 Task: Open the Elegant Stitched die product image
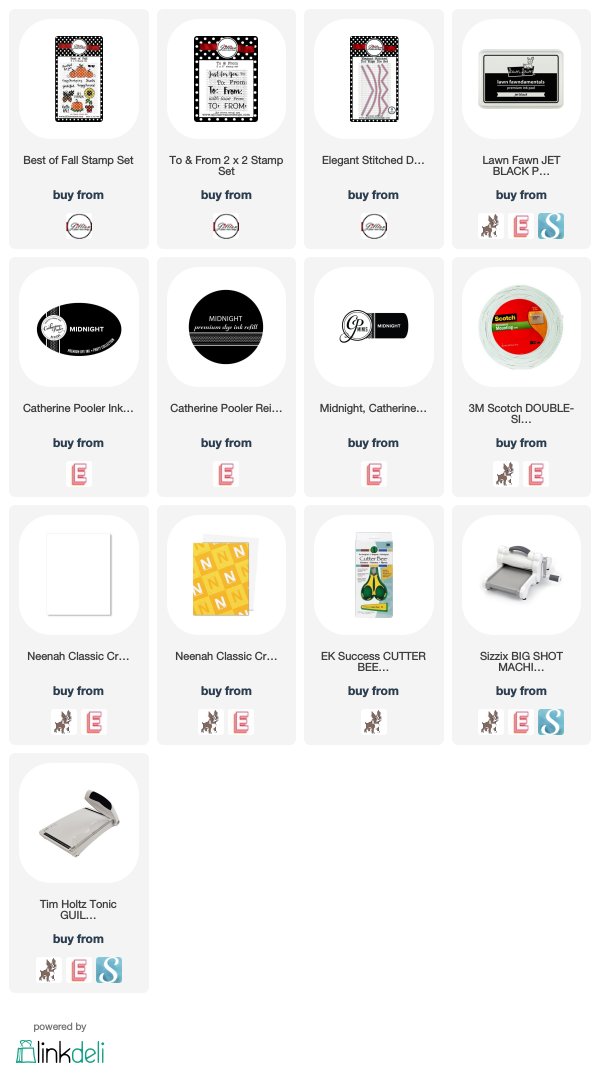(x=374, y=78)
